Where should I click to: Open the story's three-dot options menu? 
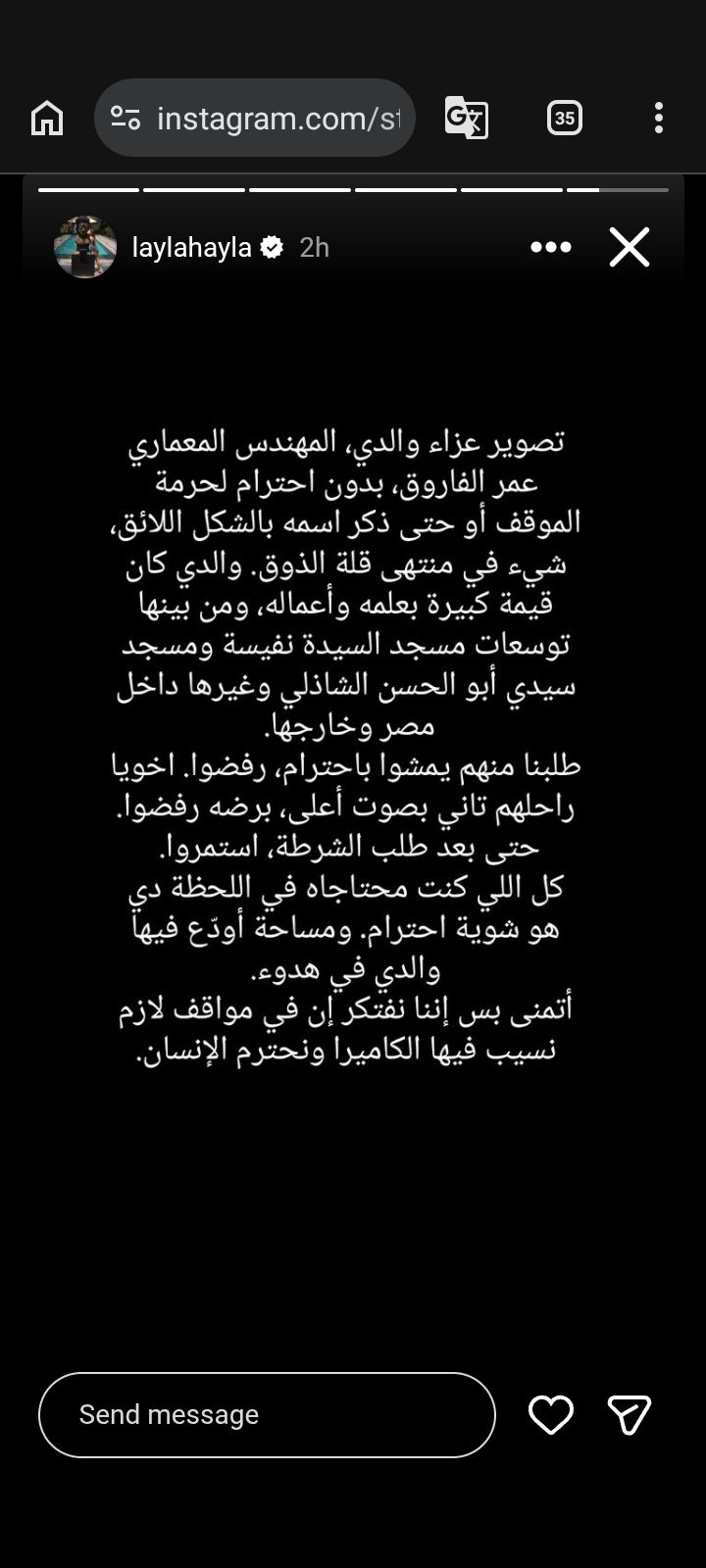coord(550,248)
